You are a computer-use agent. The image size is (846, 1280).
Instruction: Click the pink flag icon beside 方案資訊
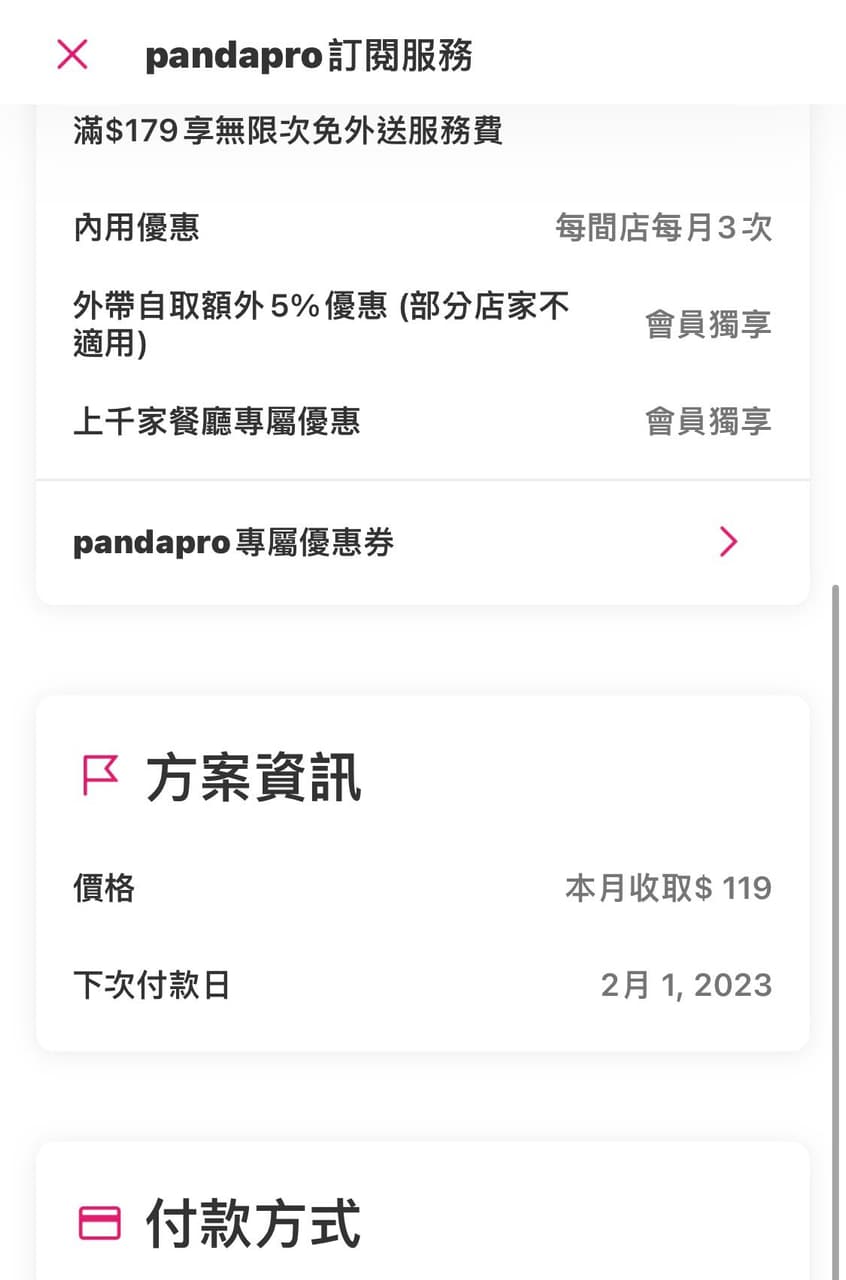pyautogui.click(x=99, y=775)
